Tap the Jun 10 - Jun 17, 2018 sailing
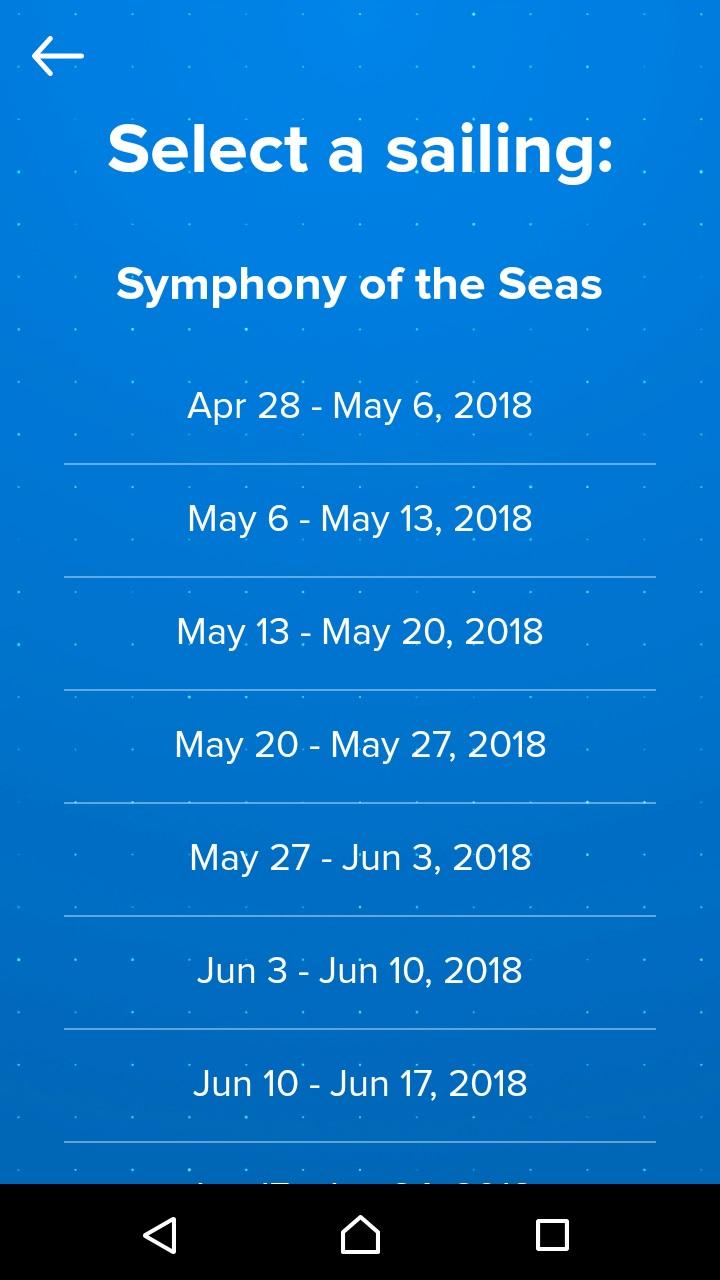 click(360, 1084)
